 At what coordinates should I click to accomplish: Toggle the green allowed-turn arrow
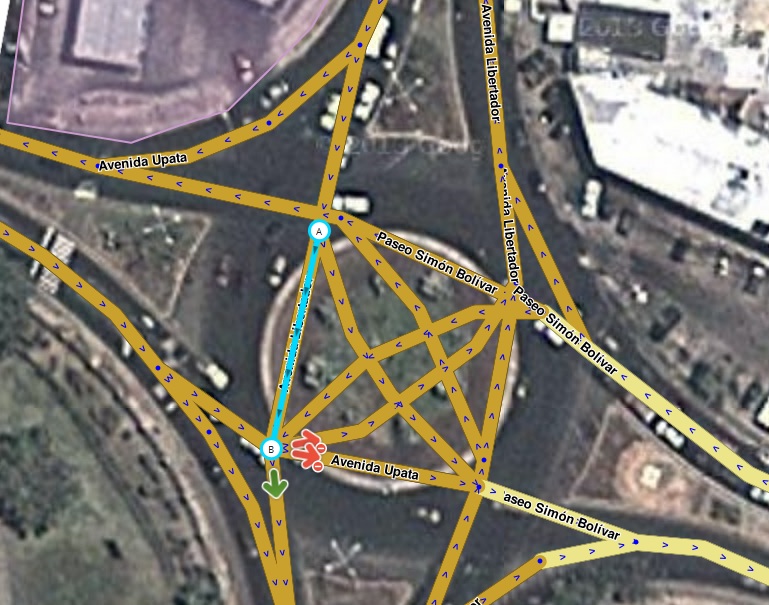(x=276, y=485)
